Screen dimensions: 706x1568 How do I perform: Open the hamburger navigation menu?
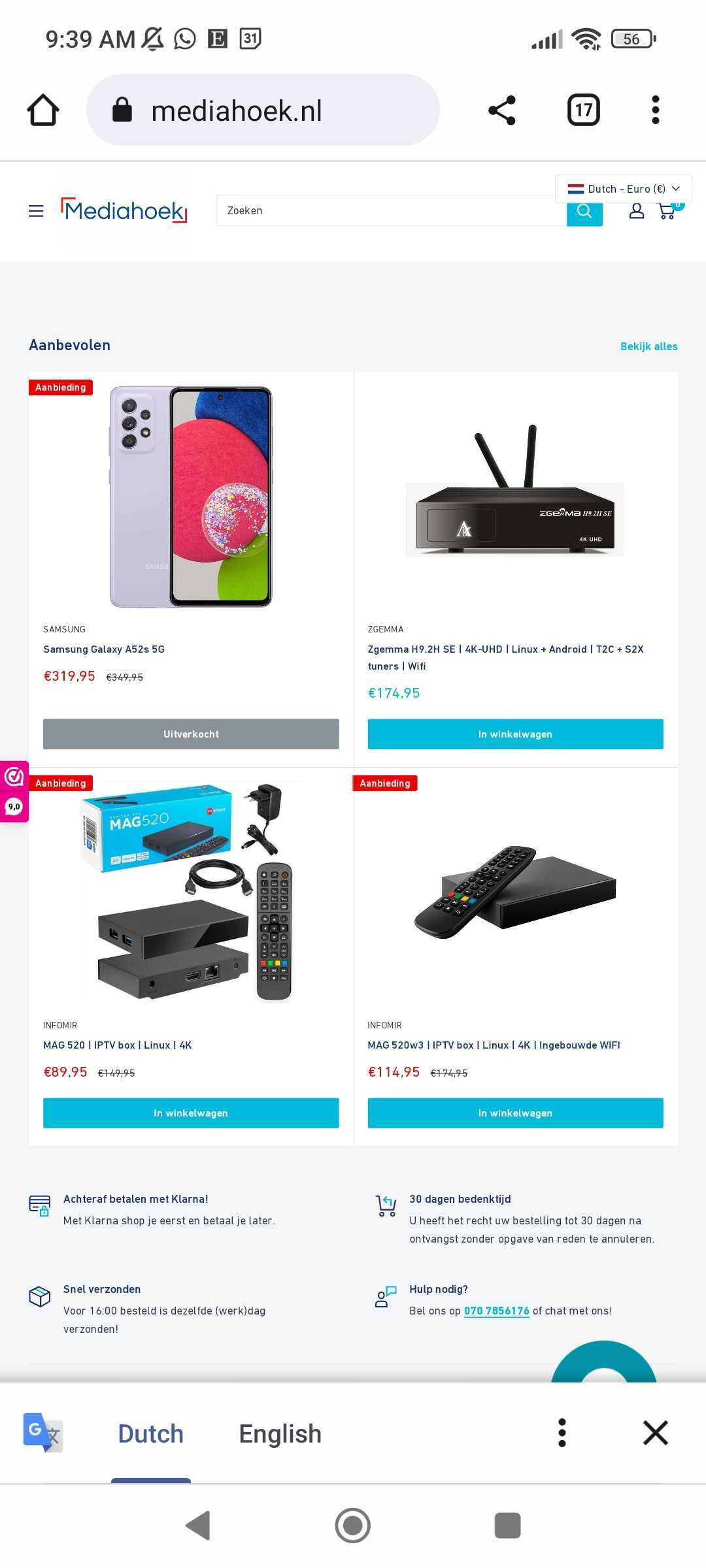point(36,211)
